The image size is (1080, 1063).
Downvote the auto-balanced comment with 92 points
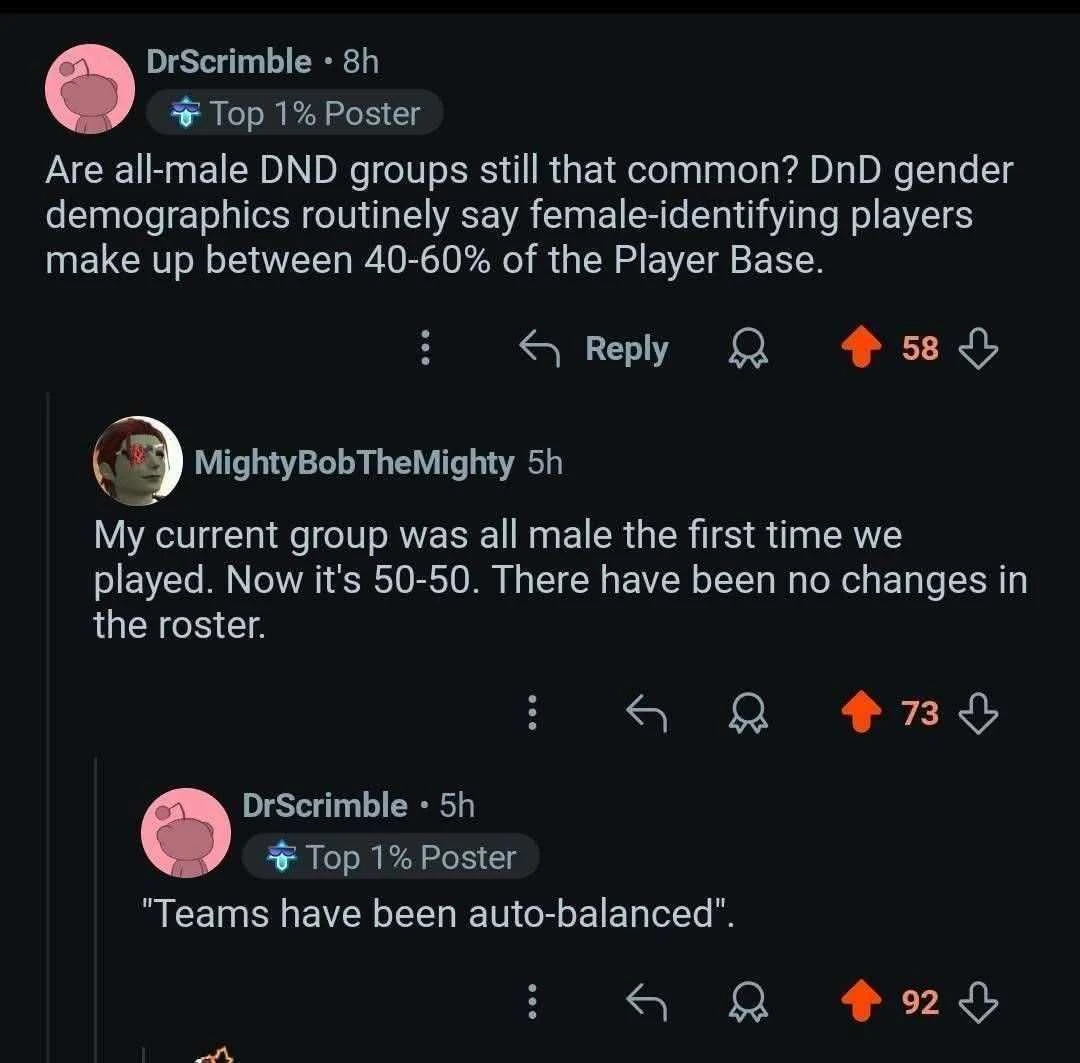point(978,1001)
